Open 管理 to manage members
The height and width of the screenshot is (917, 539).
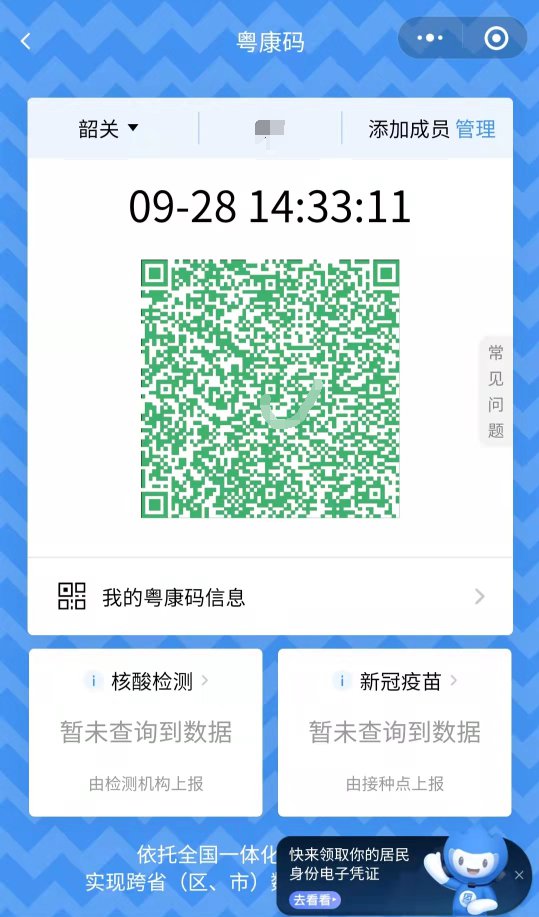(x=475, y=129)
